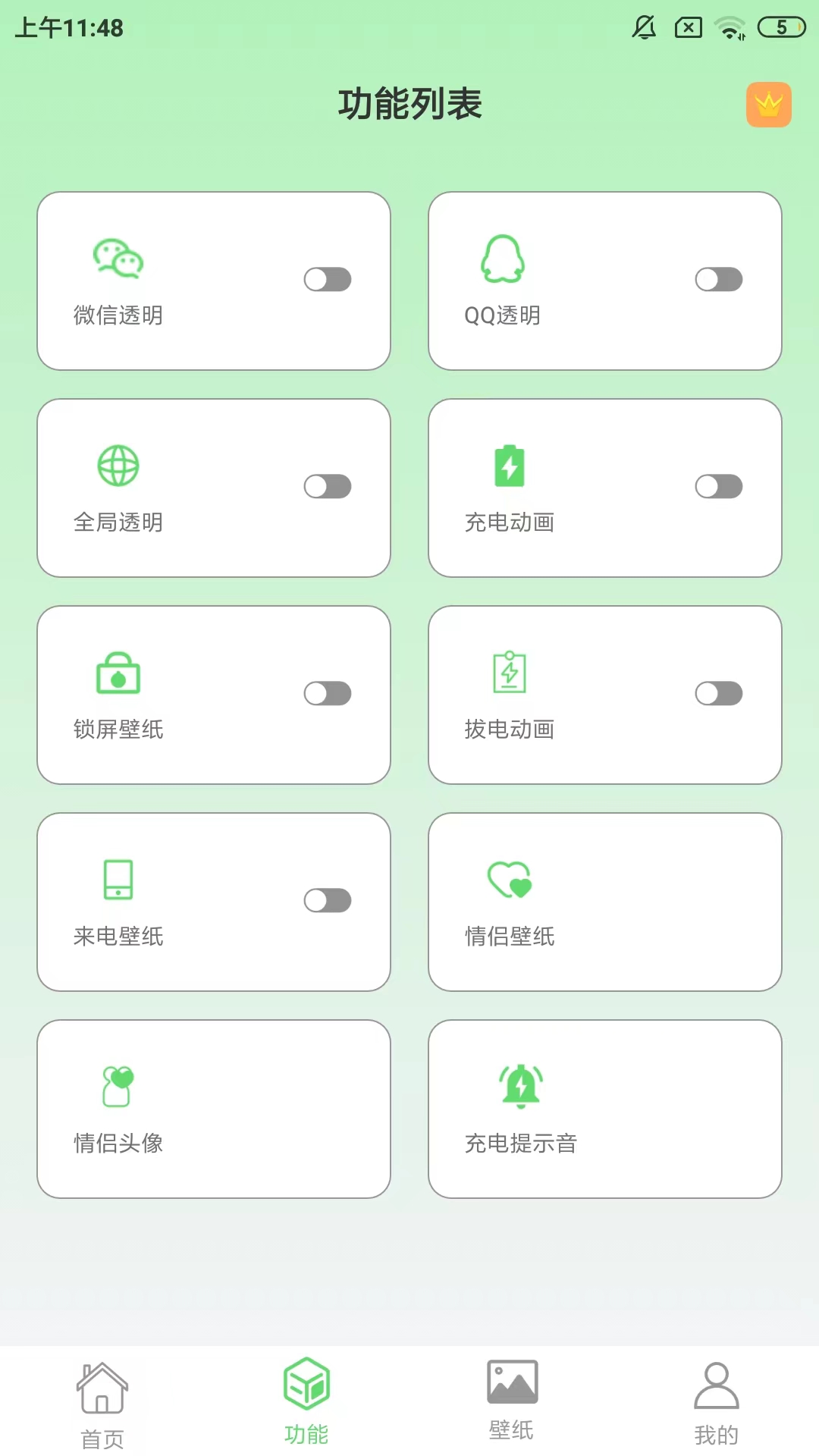Image resolution: width=819 pixels, height=1456 pixels.
Task: Go to the 首页 tab
Action: (102, 1404)
